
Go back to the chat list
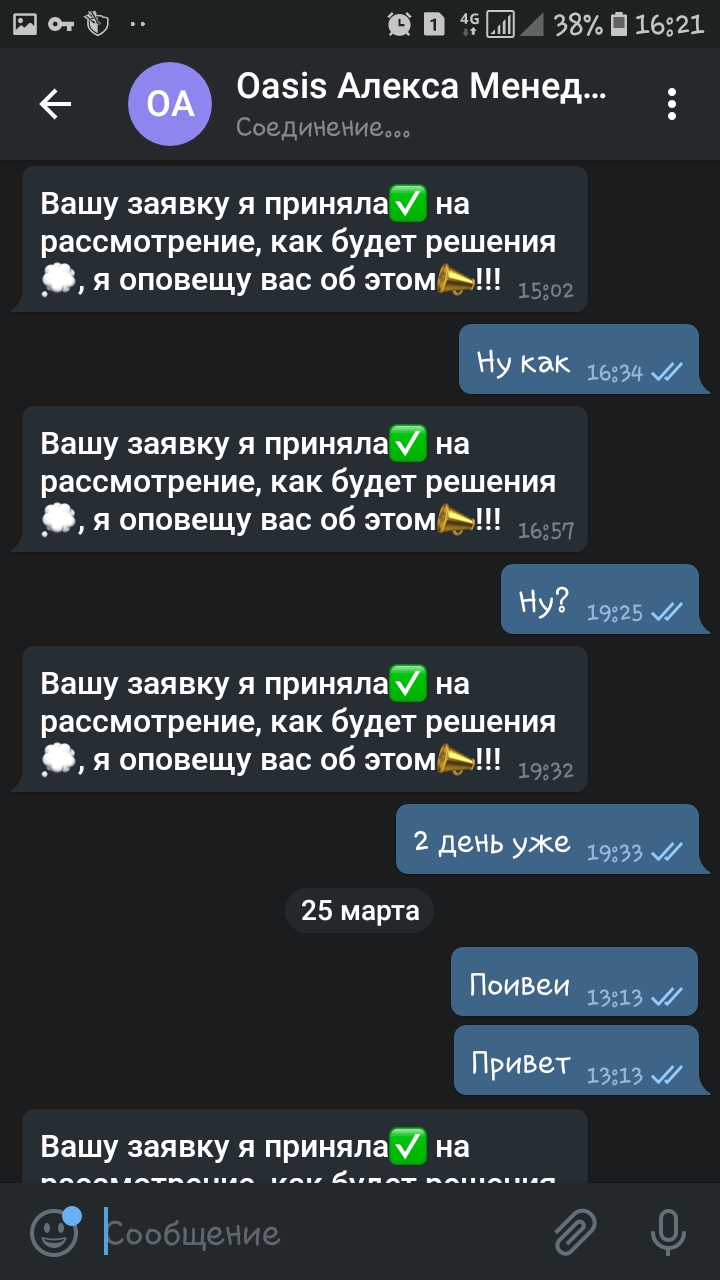click(55, 104)
